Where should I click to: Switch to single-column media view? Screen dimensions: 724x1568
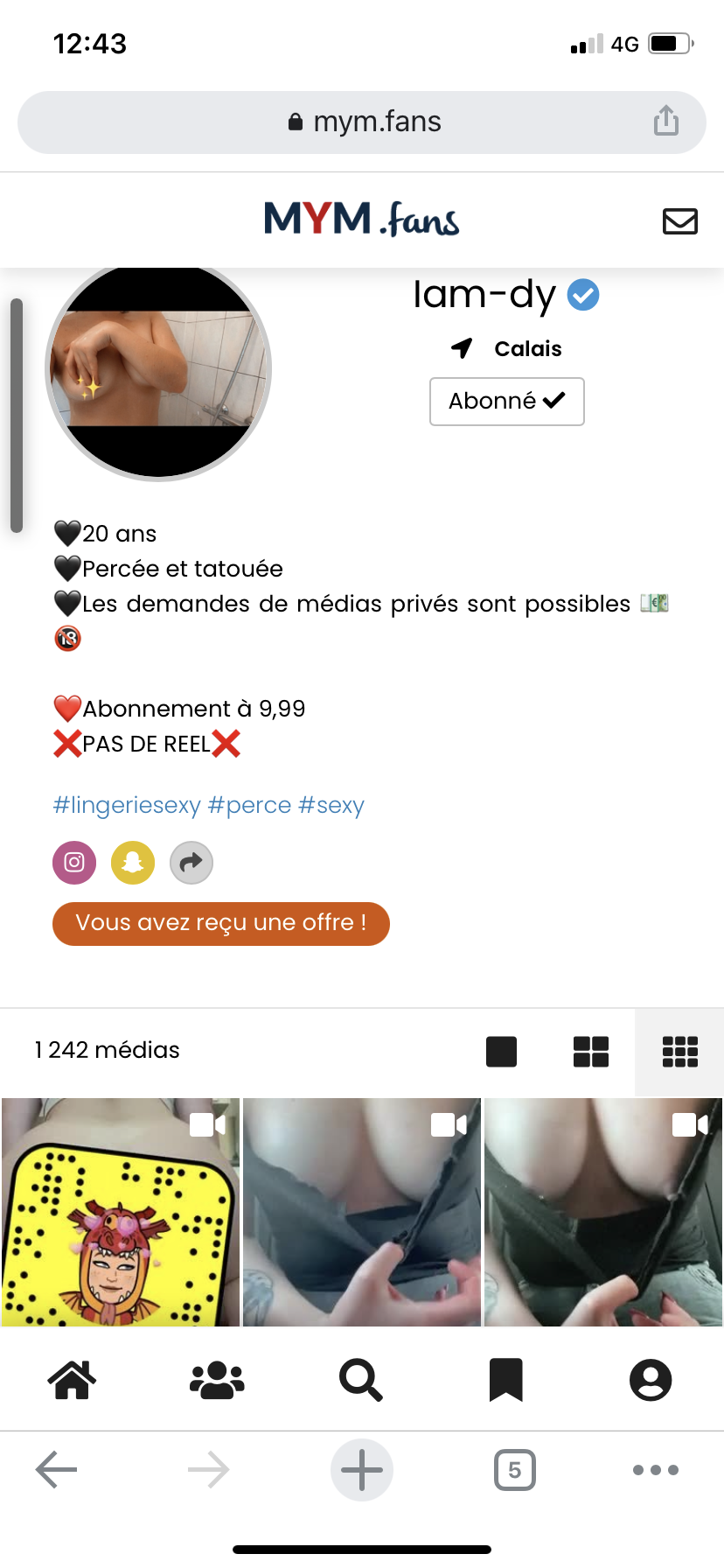(501, 1051)
